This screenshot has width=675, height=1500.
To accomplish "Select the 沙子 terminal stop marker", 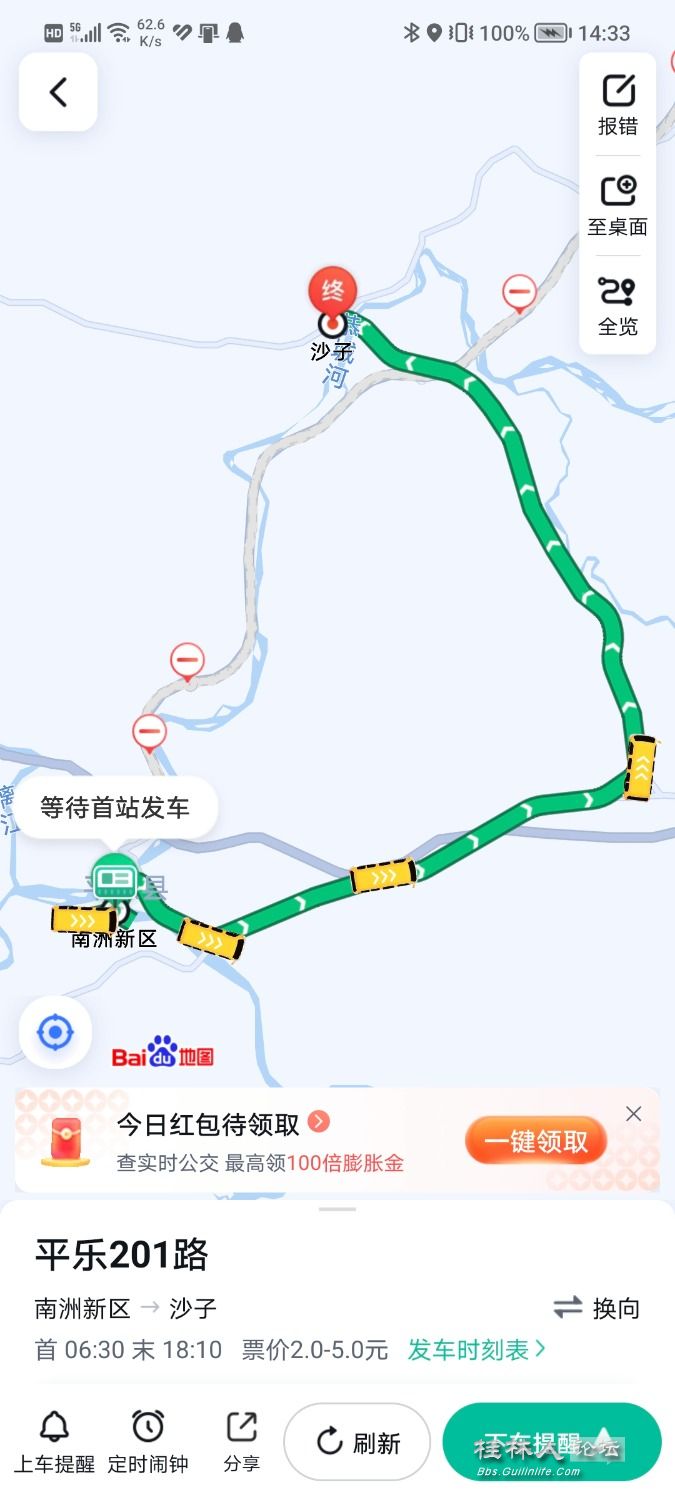I will pos(332,300).
